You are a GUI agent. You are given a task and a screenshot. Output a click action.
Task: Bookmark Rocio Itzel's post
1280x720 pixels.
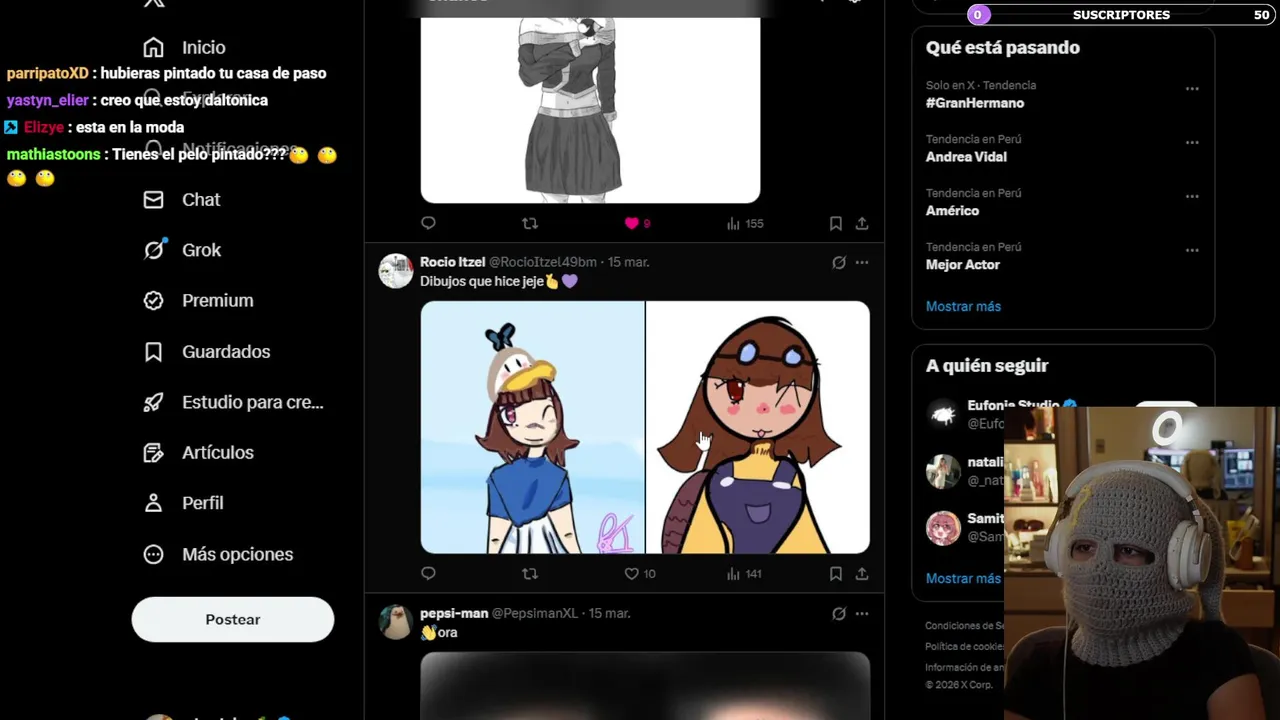click(x=835, y=574)
